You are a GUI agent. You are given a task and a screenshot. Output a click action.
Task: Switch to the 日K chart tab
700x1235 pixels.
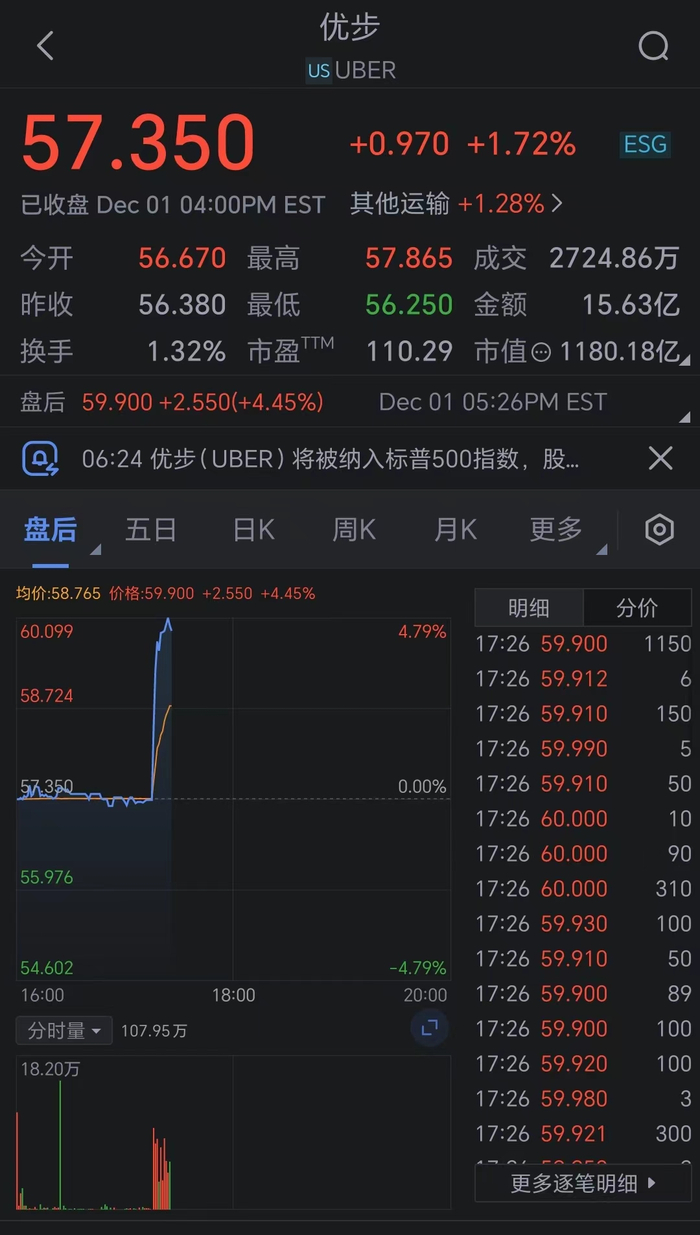pos(253,529)
